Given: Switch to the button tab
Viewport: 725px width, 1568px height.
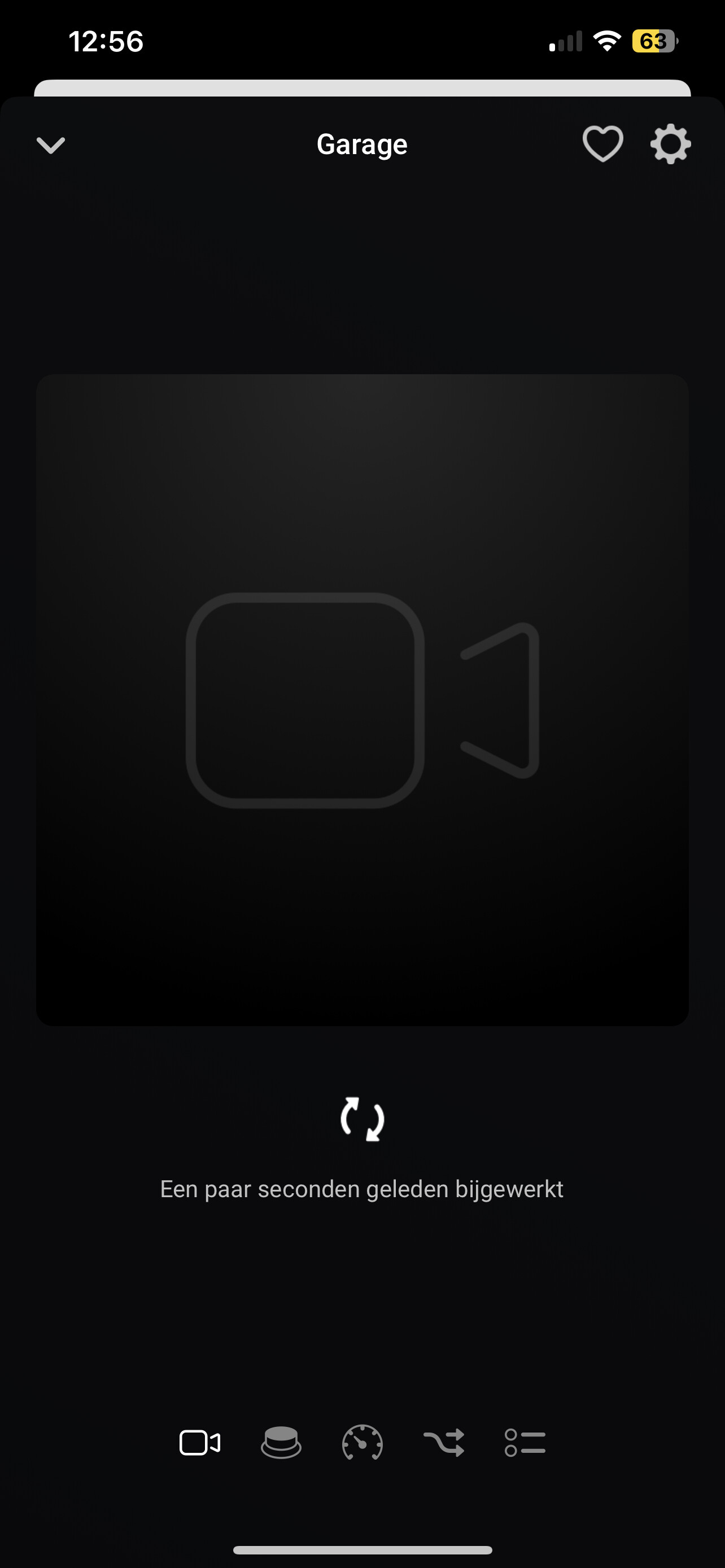Looking at the screenshot, I should coord(281,1443).
